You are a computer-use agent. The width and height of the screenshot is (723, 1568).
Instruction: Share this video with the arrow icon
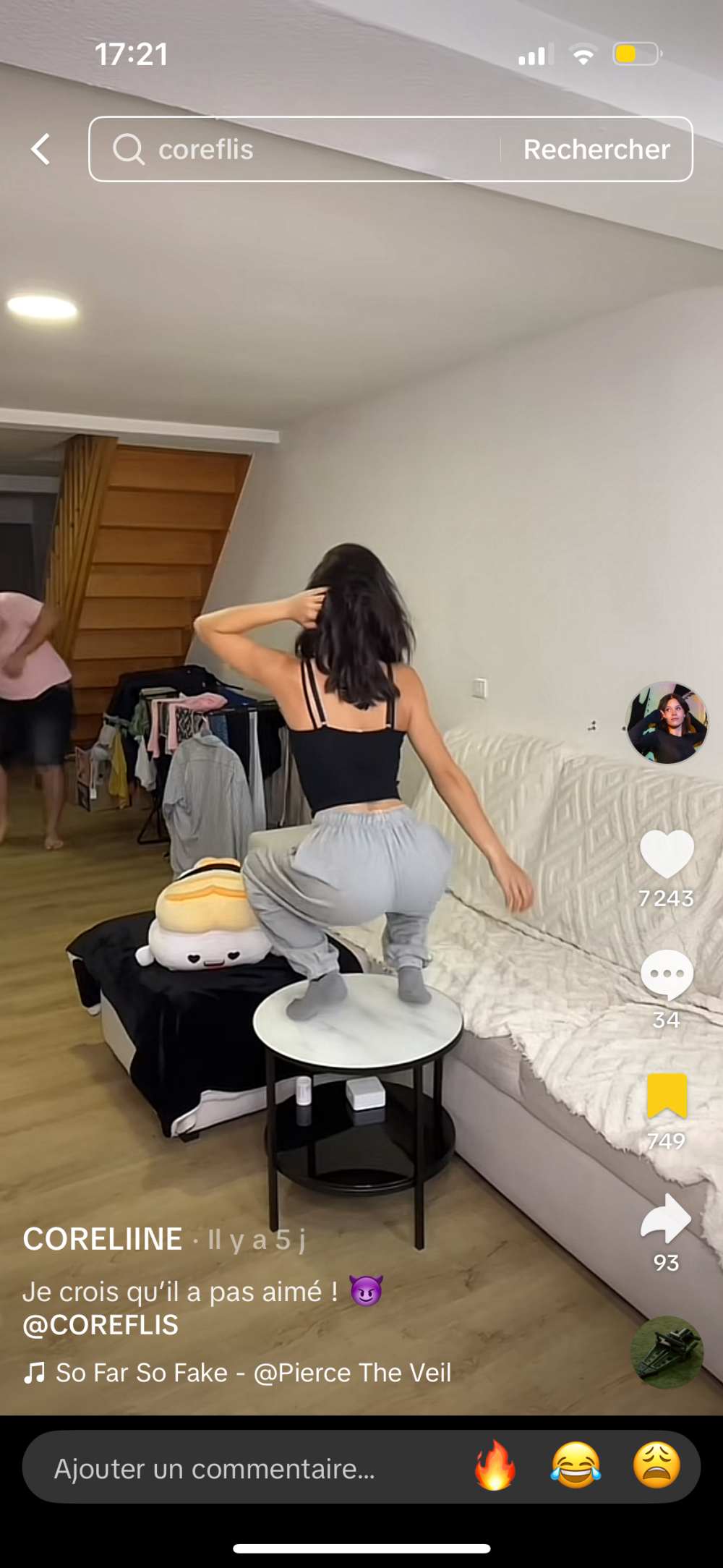point(666,1219)
